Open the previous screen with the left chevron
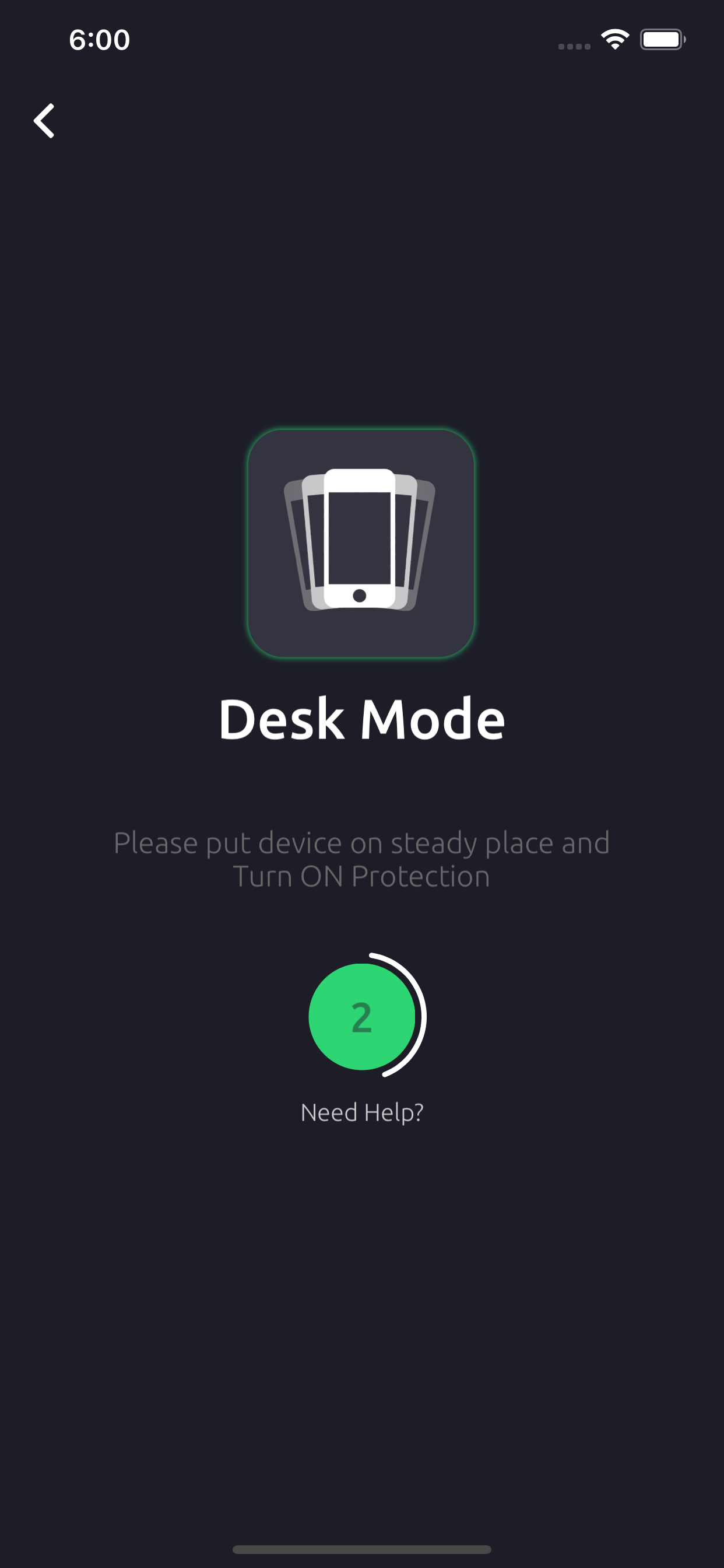724x1568 pixels. [44, 120]
